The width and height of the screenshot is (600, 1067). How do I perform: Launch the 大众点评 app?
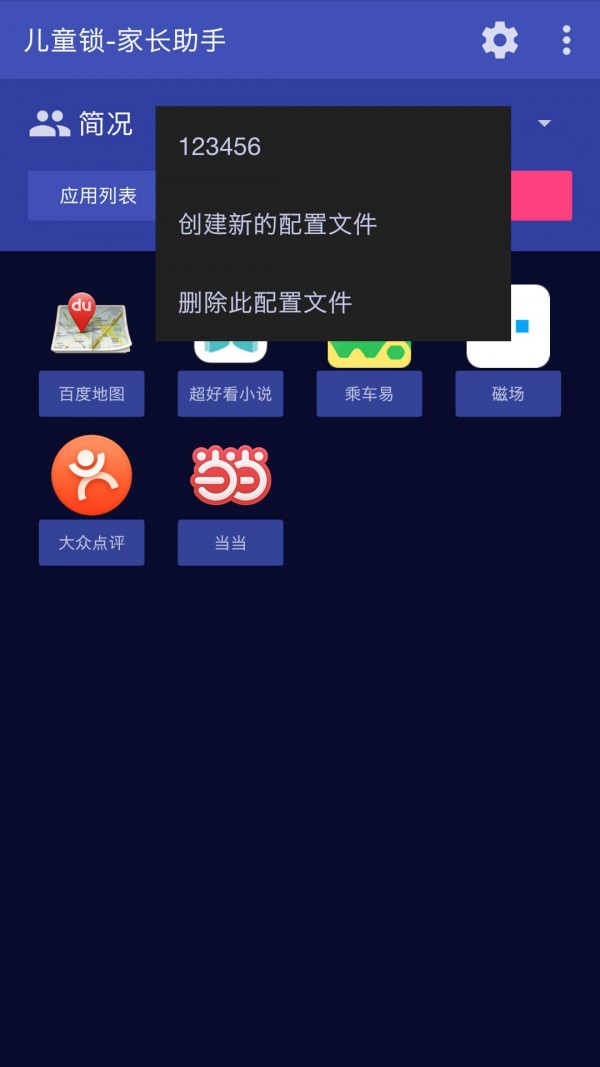pyautogui.click(x=91, y=542)
